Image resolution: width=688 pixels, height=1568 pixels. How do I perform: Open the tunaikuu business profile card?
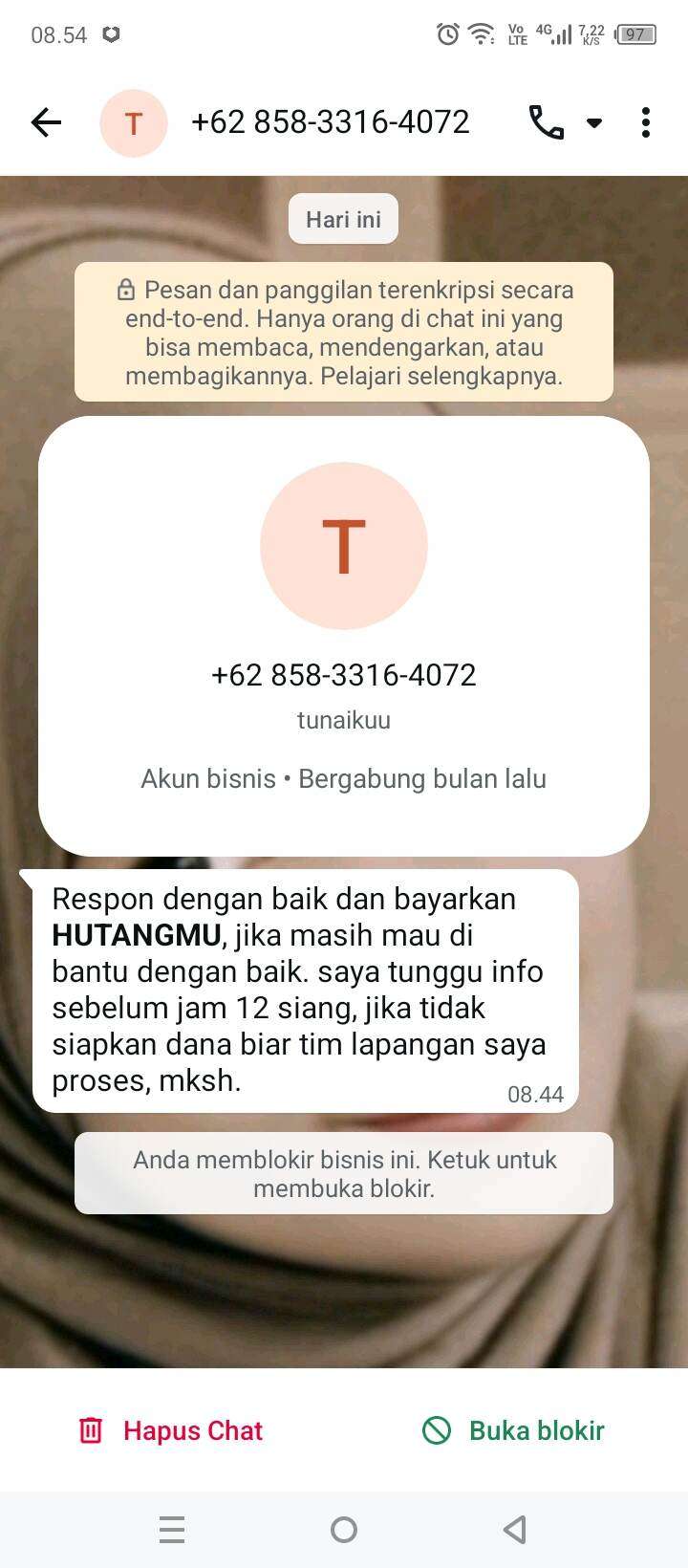[344, 636]
